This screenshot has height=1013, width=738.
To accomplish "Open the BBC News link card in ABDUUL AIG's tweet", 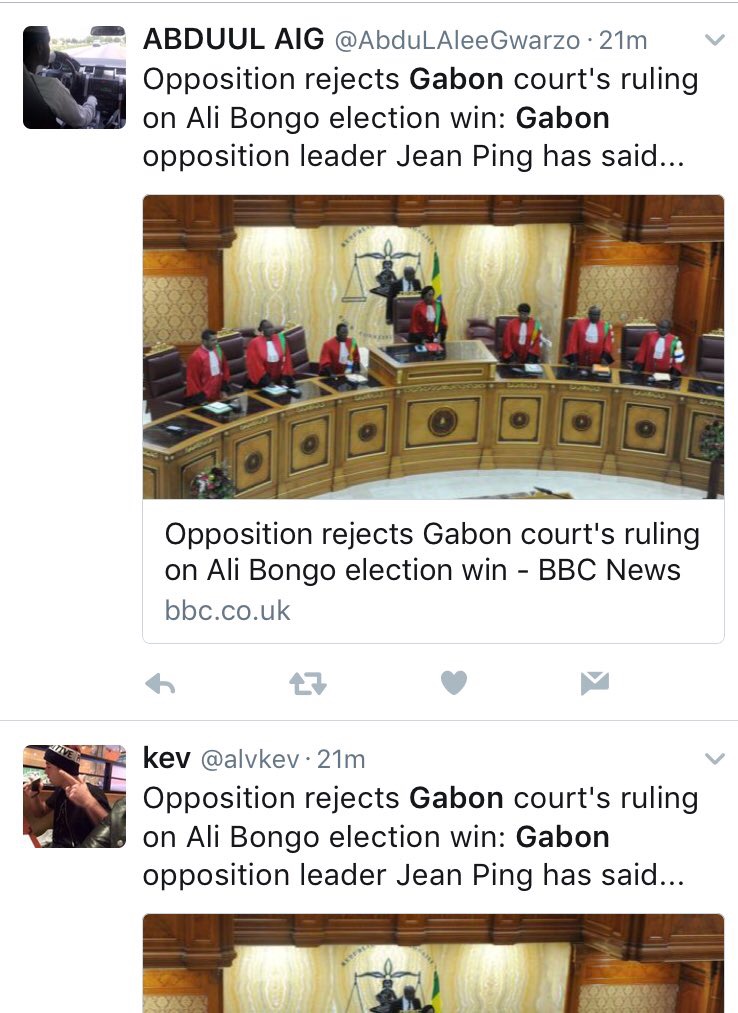I will (x=433, y=570).
